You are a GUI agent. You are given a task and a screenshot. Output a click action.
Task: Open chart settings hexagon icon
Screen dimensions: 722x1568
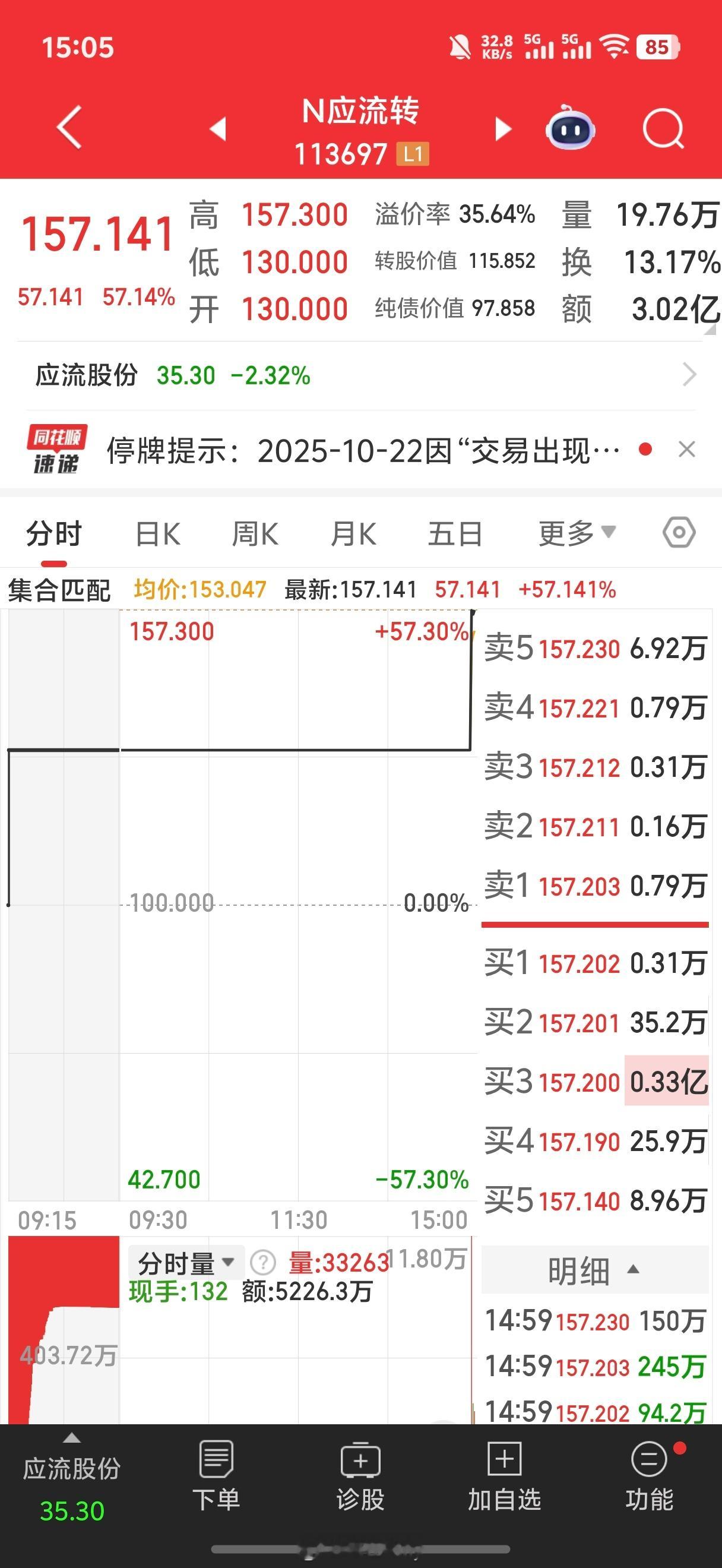(x=679, y=533)
